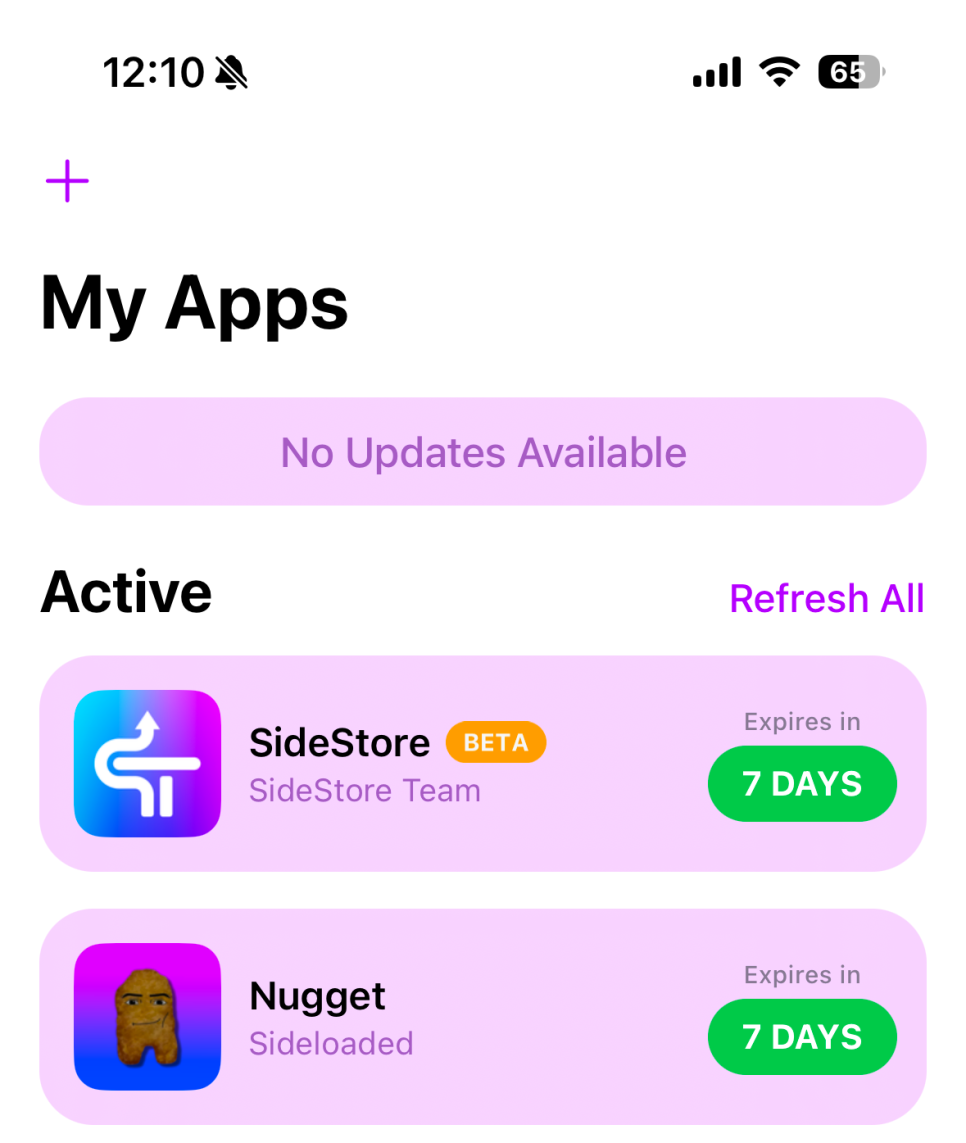Tap Nugget's 7 DAYS expiry button
Image resolution: width=966 pixels, height=1143 pixels.
tap(802, 1037)
